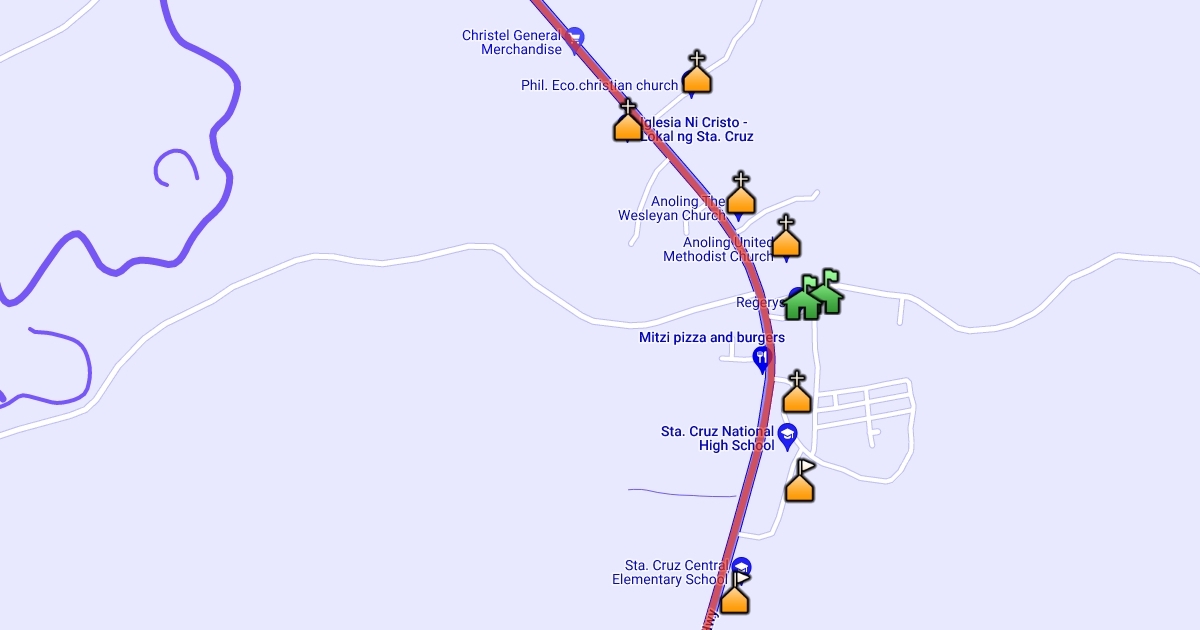Screen dimensions: 1200x630
Task: Open Anoling The Wesleyan Church marker
Action: [740, 194]
